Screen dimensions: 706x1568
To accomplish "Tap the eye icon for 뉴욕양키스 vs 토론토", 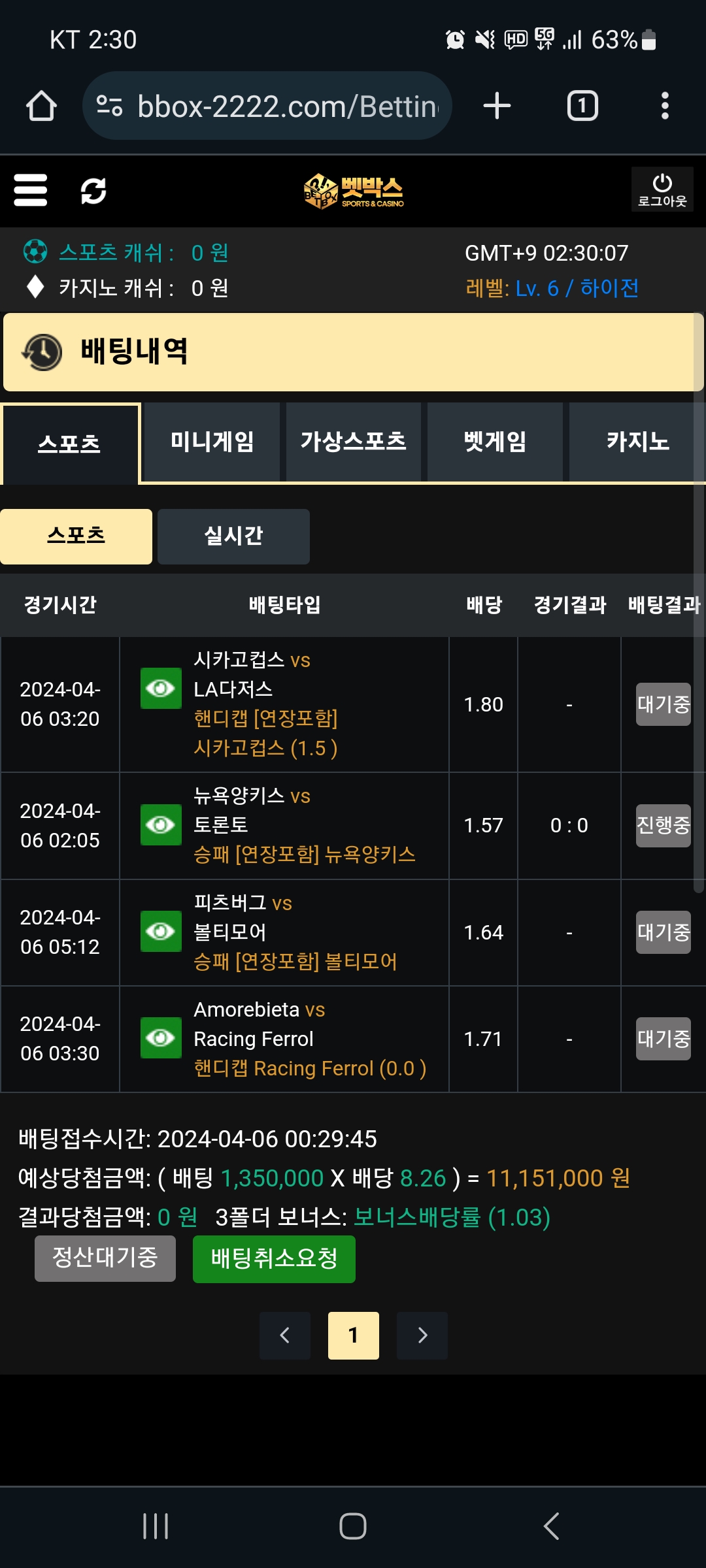I will coord(161,825).
